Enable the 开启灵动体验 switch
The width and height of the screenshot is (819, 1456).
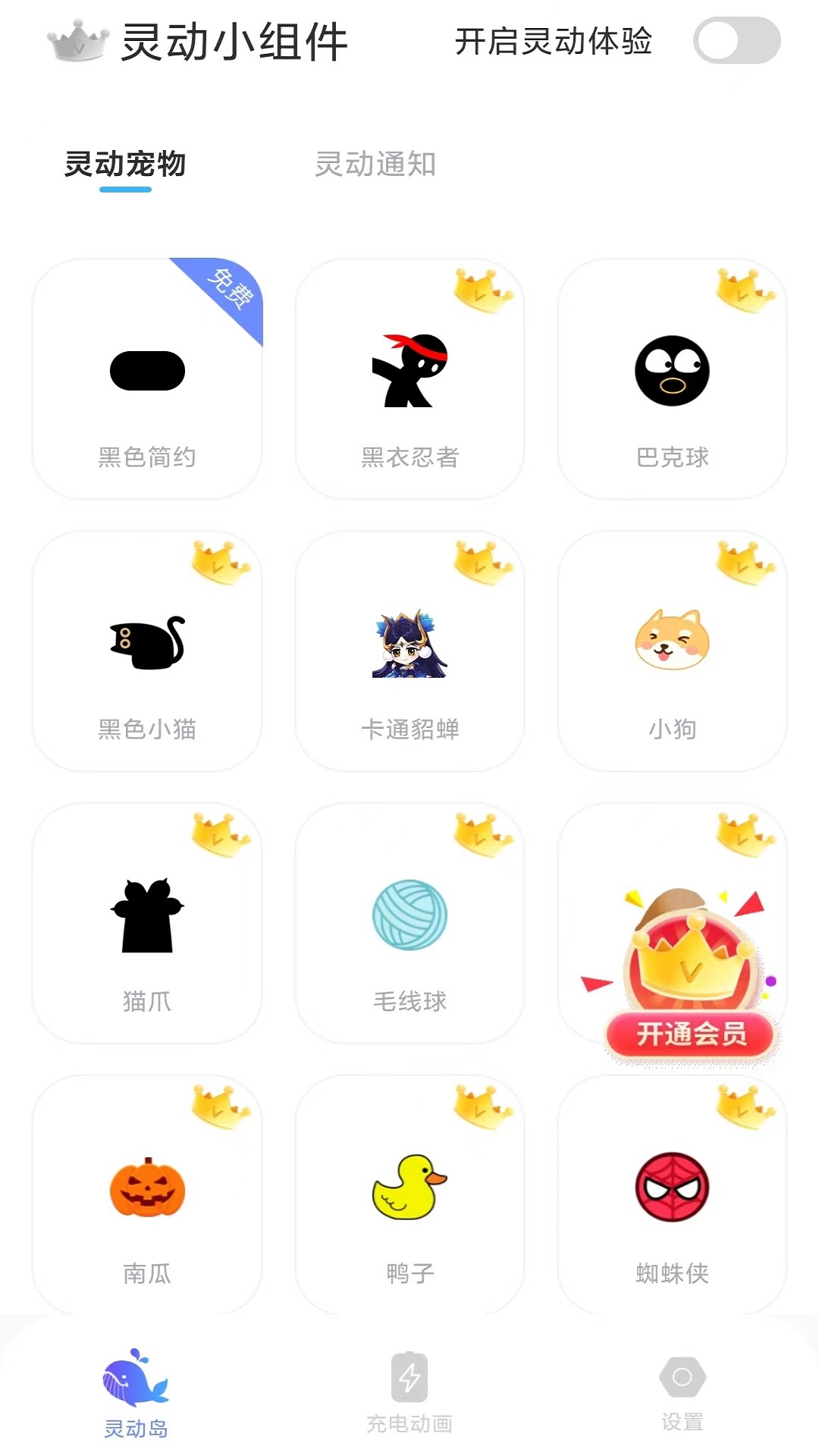tap(736, 41)
